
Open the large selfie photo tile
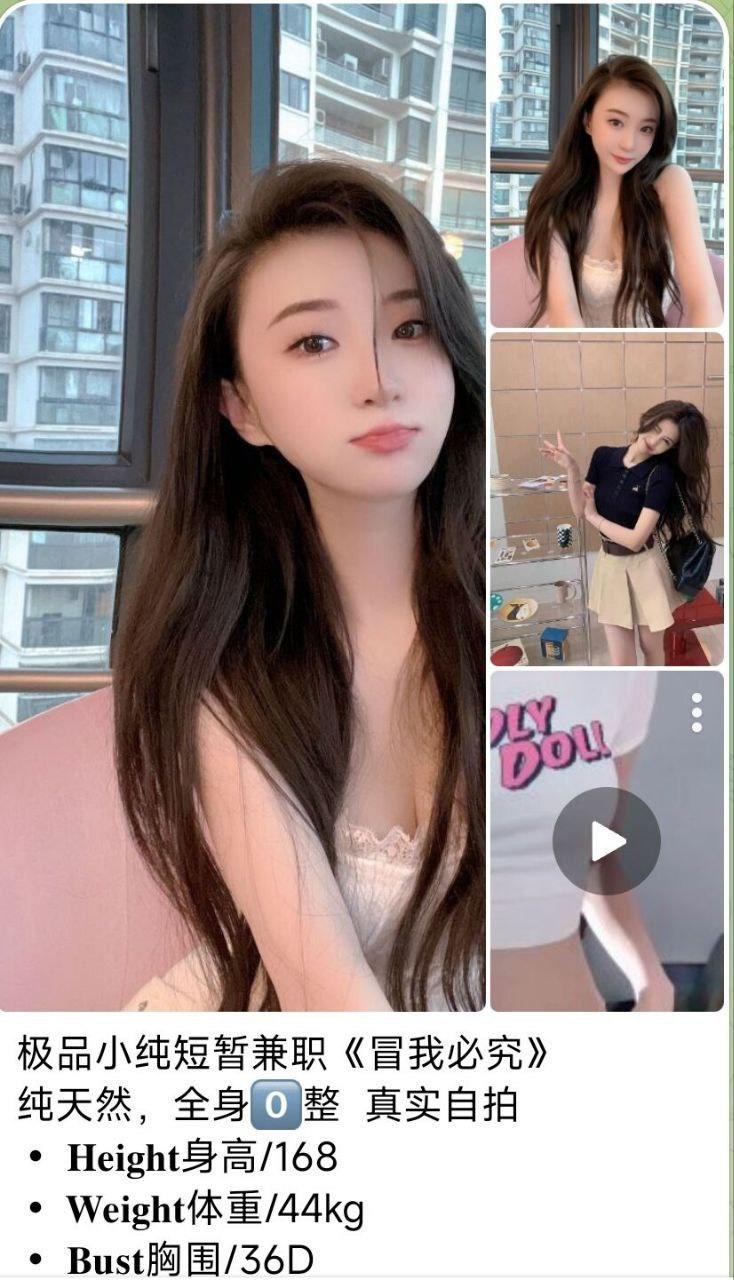coord(243,506)
